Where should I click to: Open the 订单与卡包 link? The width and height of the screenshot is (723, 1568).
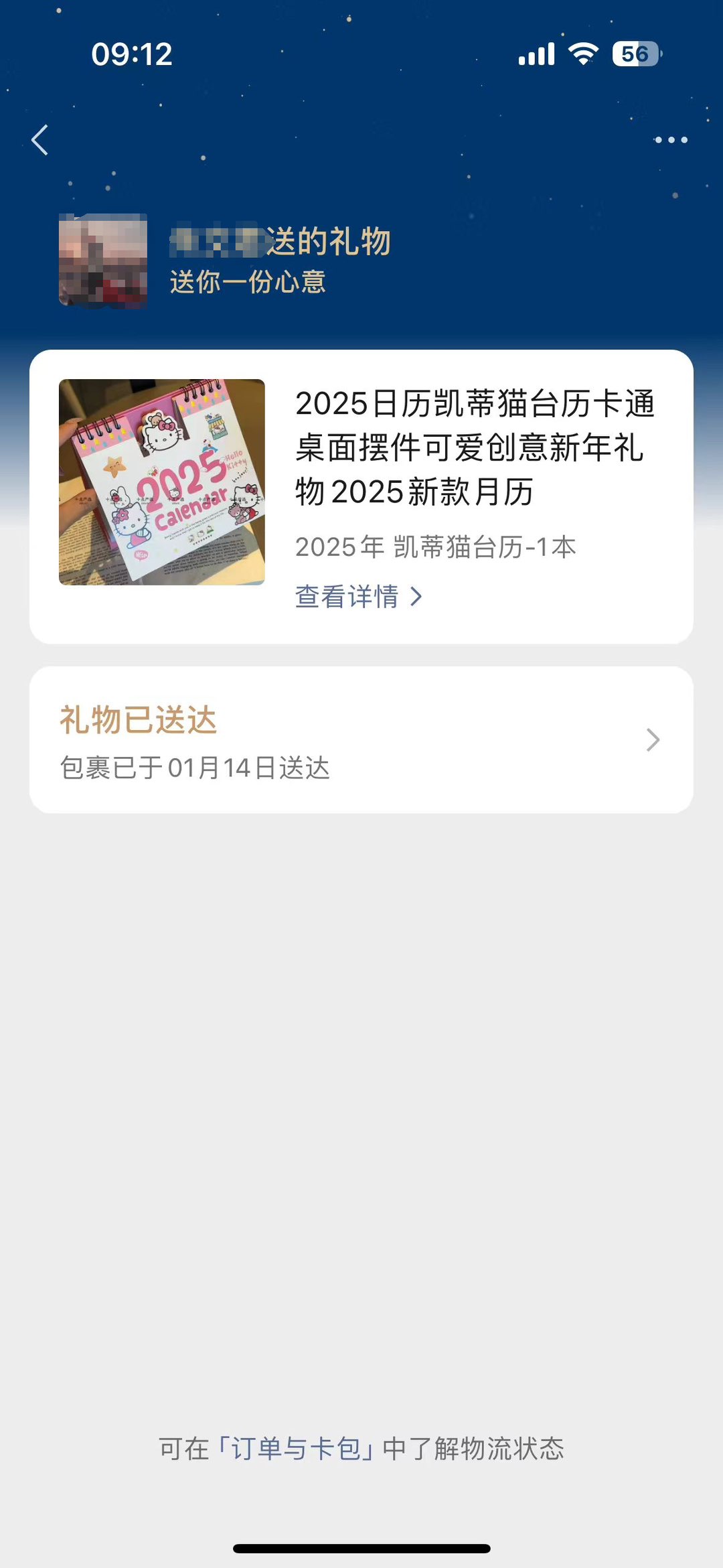click(297, 1448)
